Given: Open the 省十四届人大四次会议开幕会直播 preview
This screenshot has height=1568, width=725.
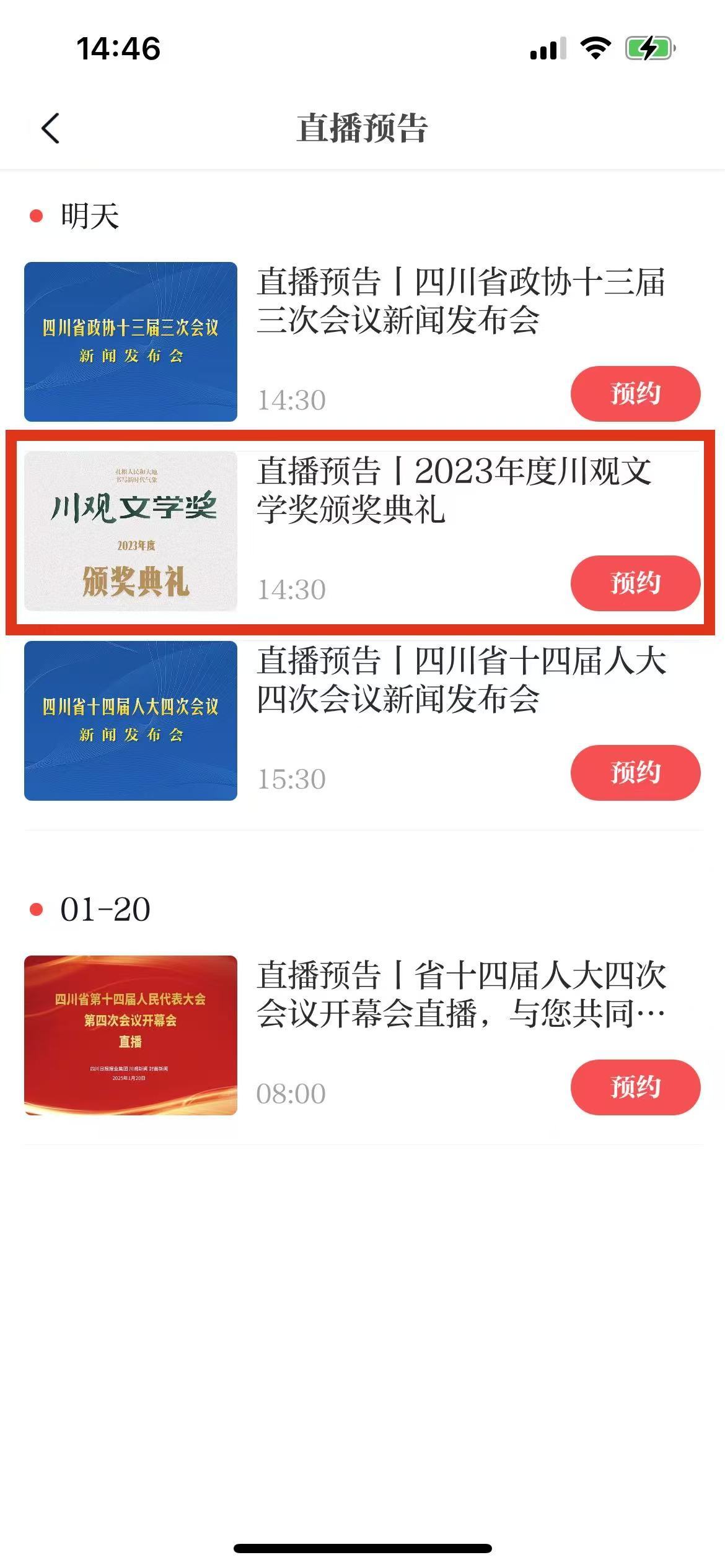Looking at the screenshot, I should click(460, 995).
